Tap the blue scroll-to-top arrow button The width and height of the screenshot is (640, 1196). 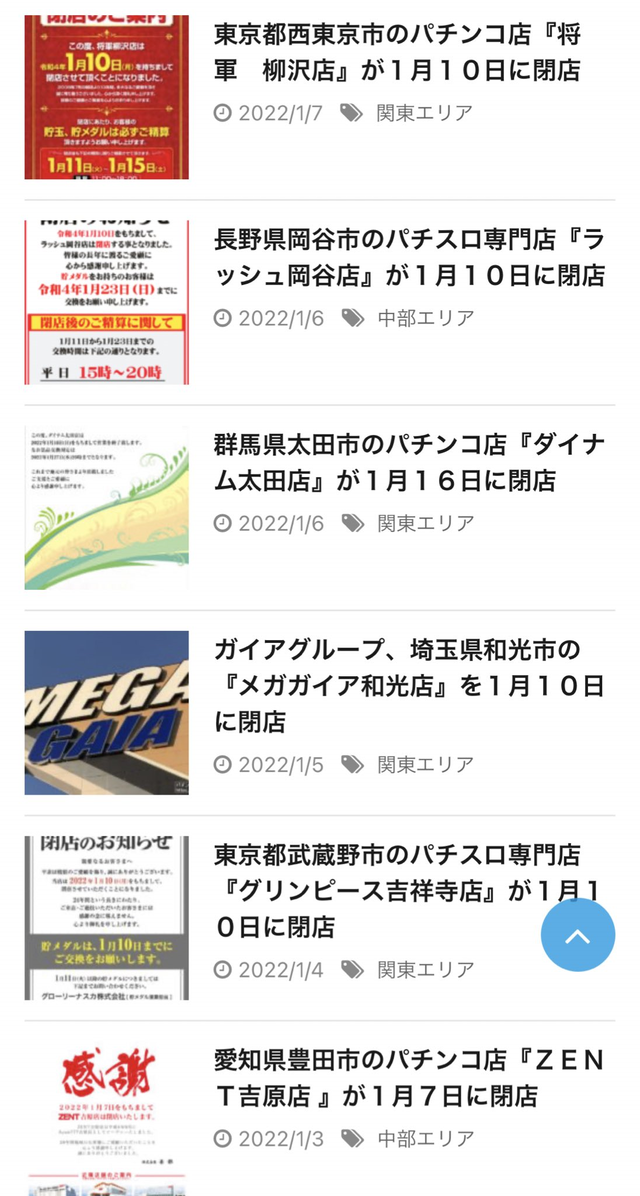577,935
